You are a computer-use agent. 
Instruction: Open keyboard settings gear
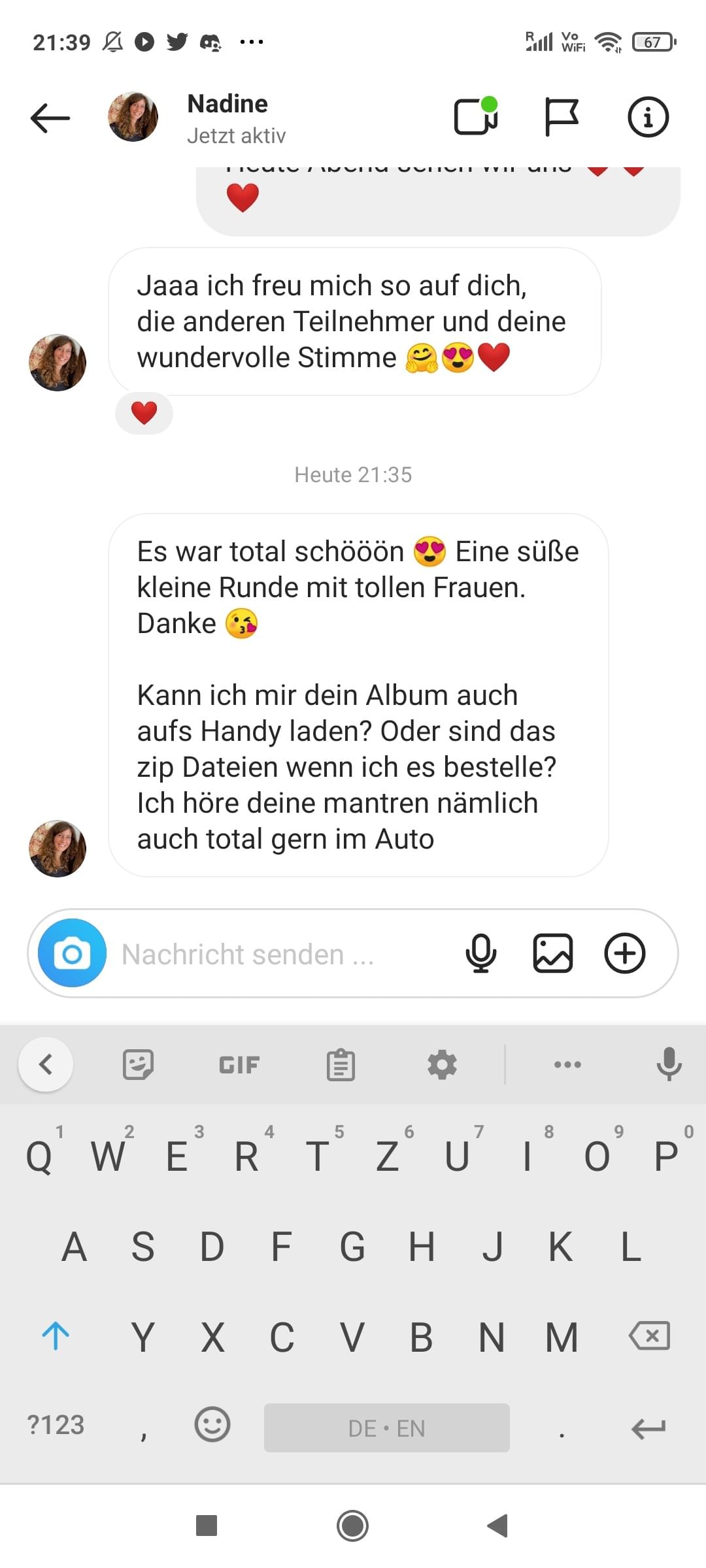coord(442,1065)
